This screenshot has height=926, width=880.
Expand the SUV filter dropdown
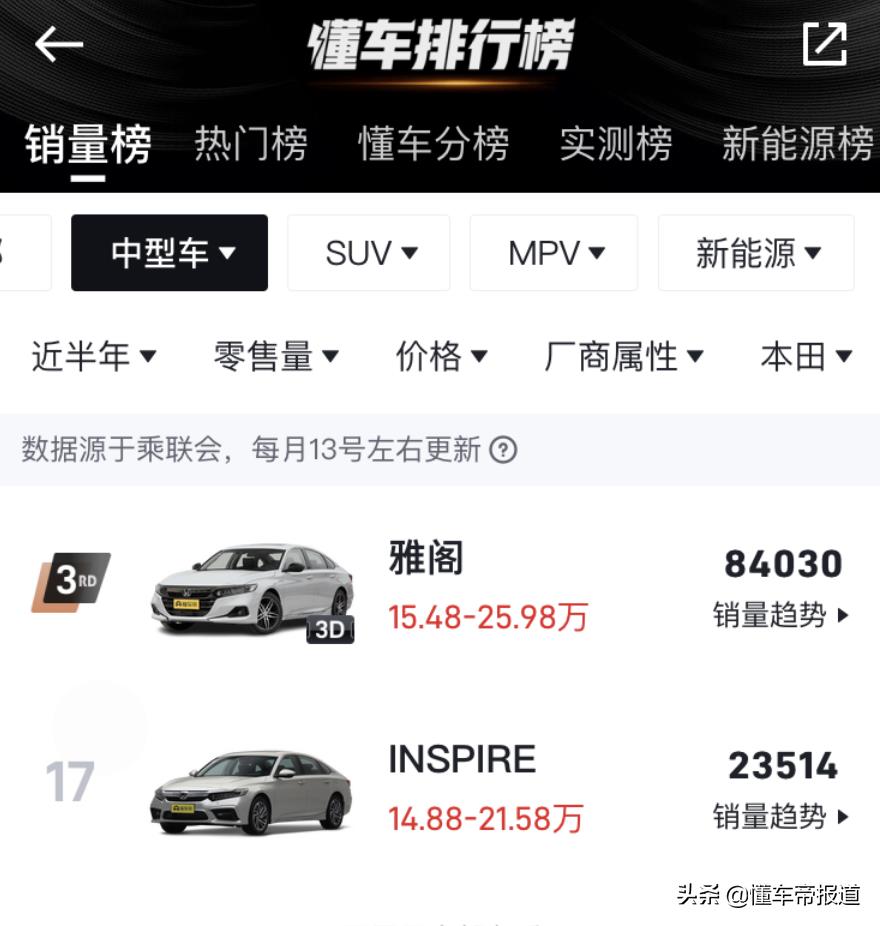point(369,253)
